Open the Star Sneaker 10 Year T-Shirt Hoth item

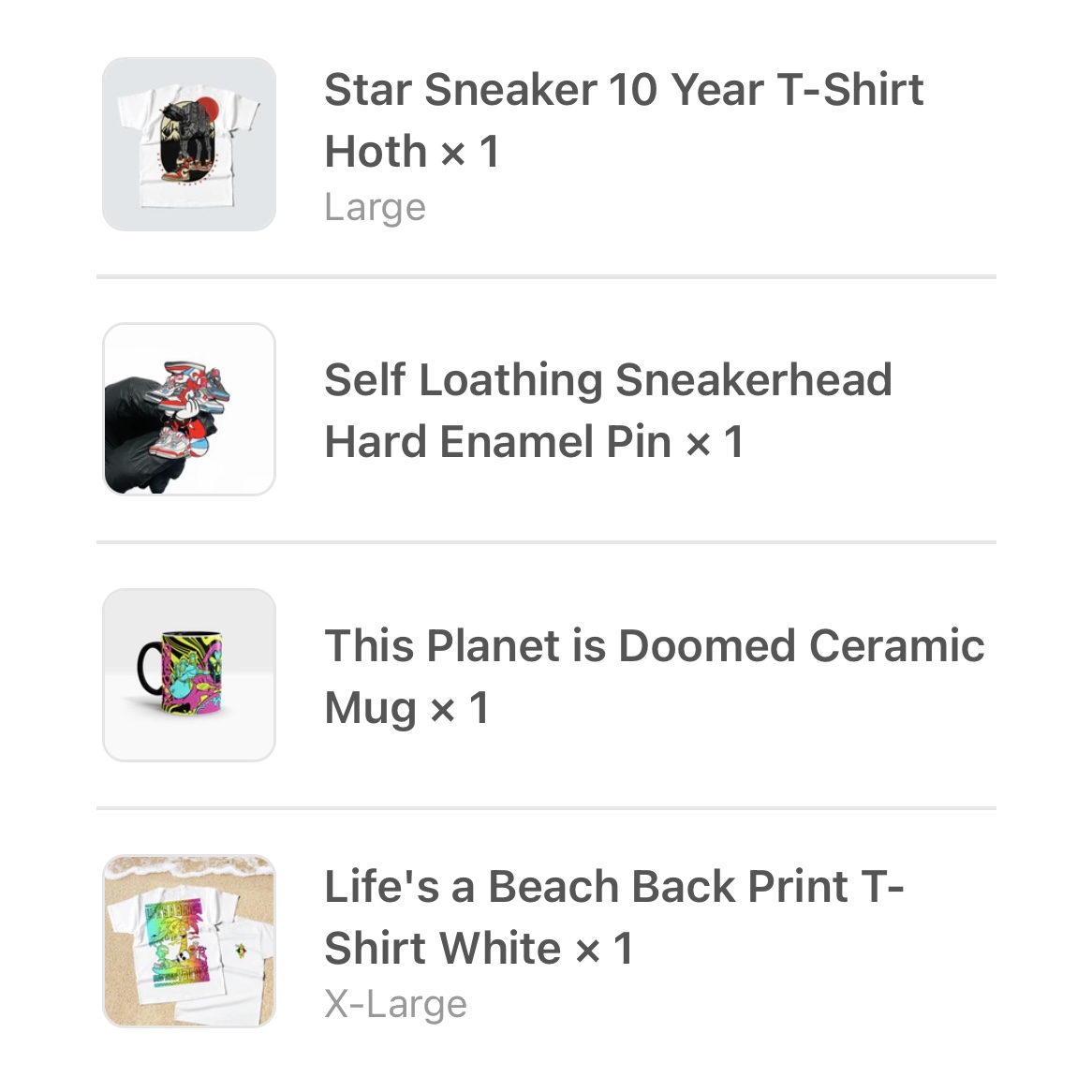tap(623, 121)
